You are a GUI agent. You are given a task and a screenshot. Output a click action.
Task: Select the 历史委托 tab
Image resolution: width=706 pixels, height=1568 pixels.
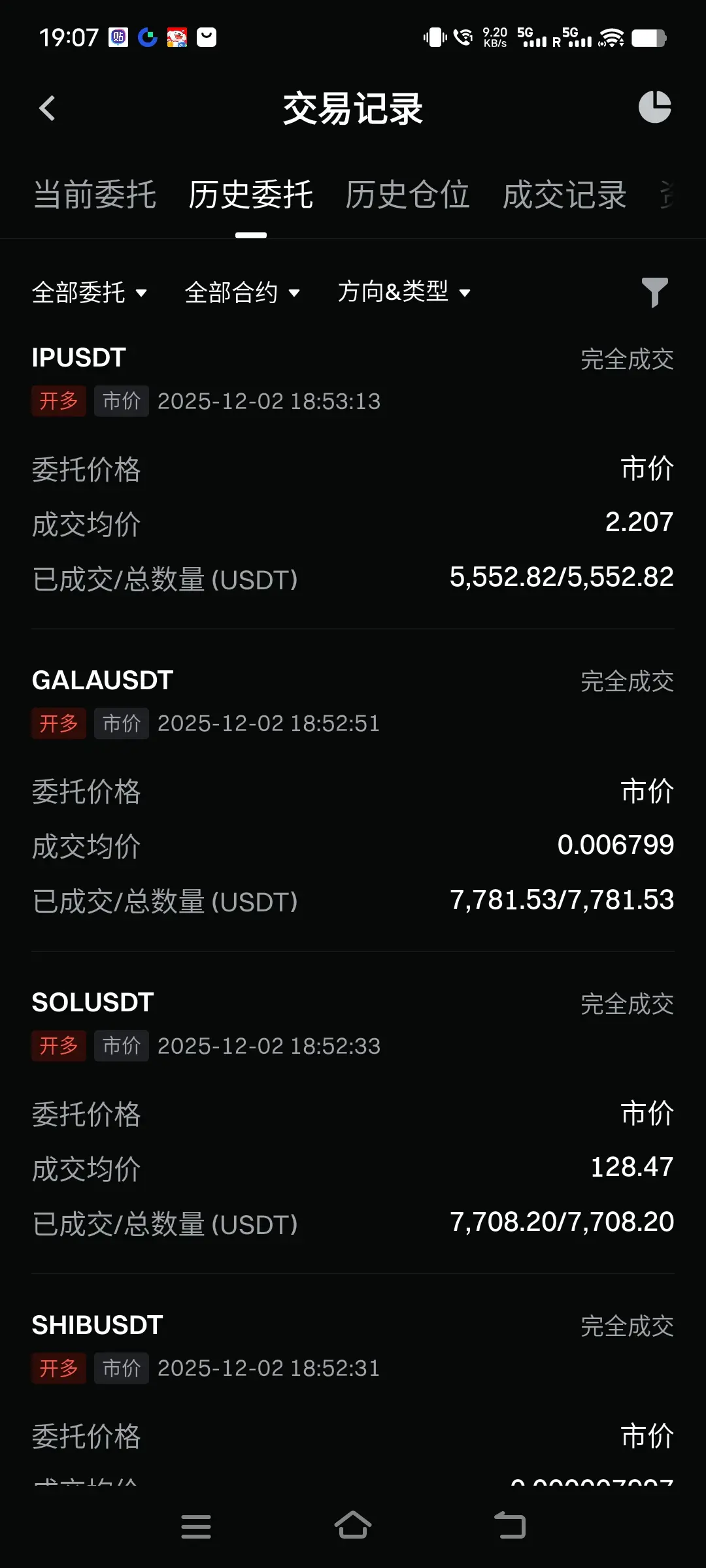point(251,195)
